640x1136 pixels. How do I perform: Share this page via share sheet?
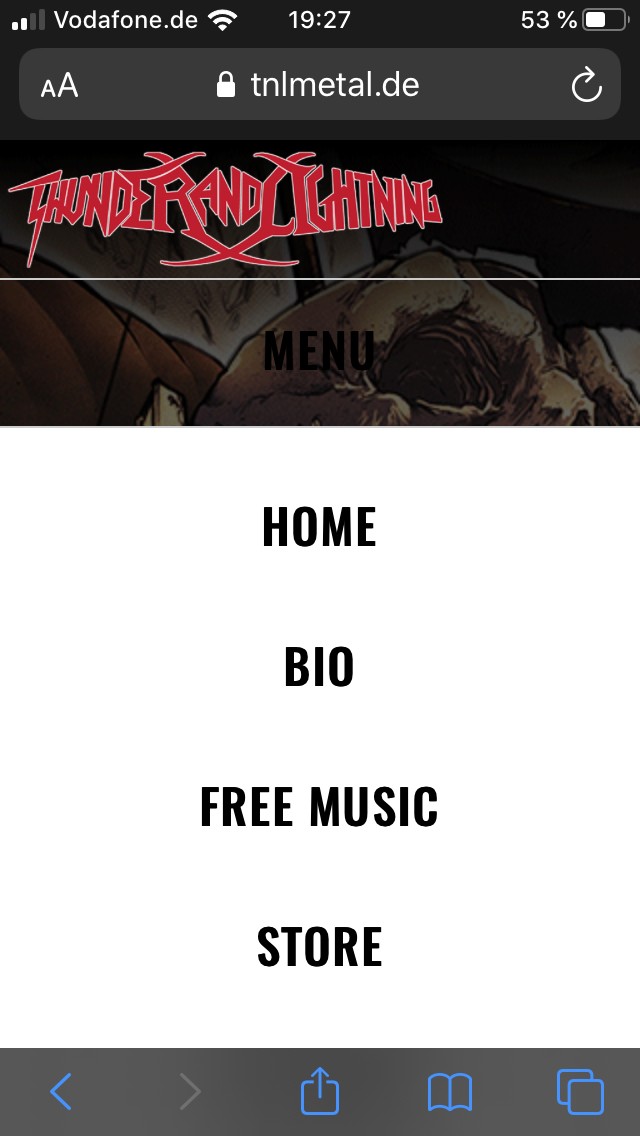click(320, 1089)
